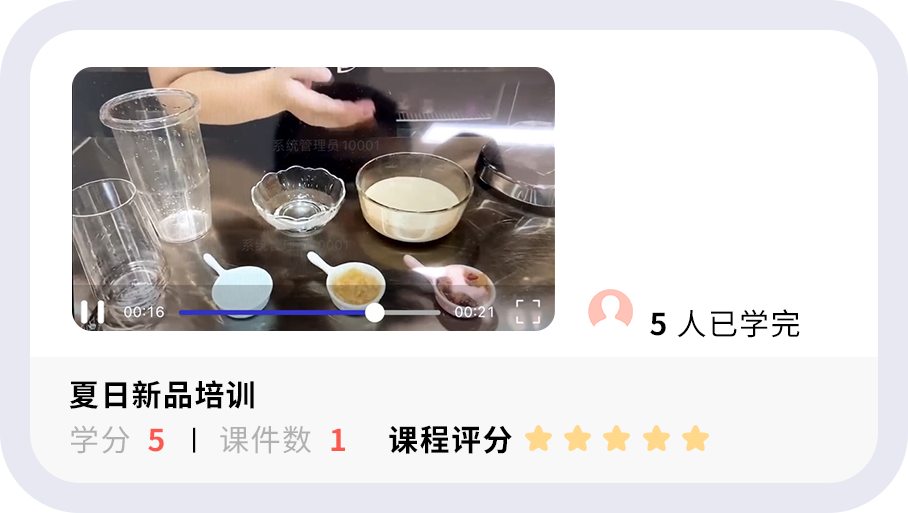Open the 夏日新品培训 course card

[x=163, y=395]
